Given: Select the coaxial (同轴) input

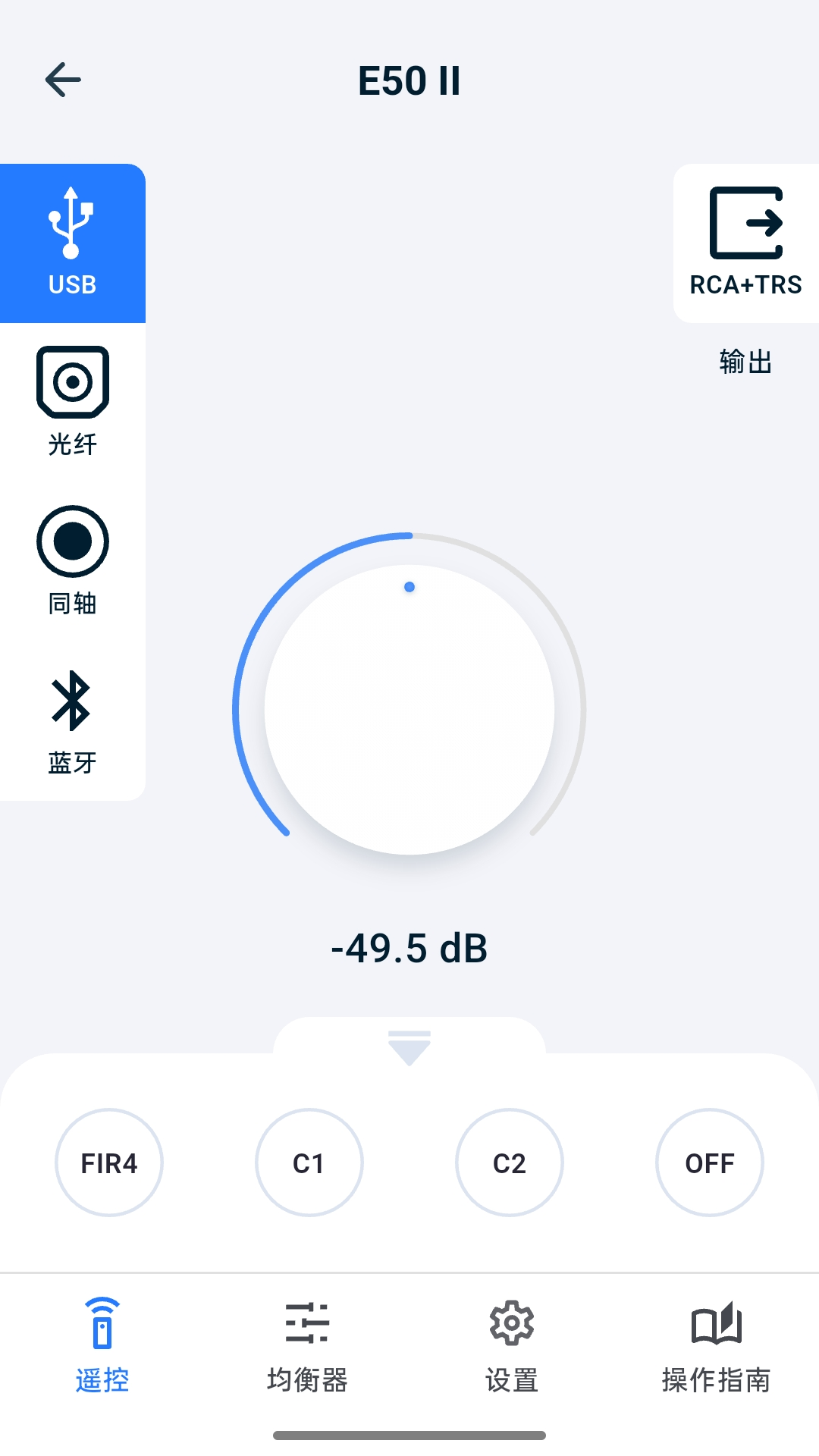Looking at the screenshot, I should pos(72,561).
